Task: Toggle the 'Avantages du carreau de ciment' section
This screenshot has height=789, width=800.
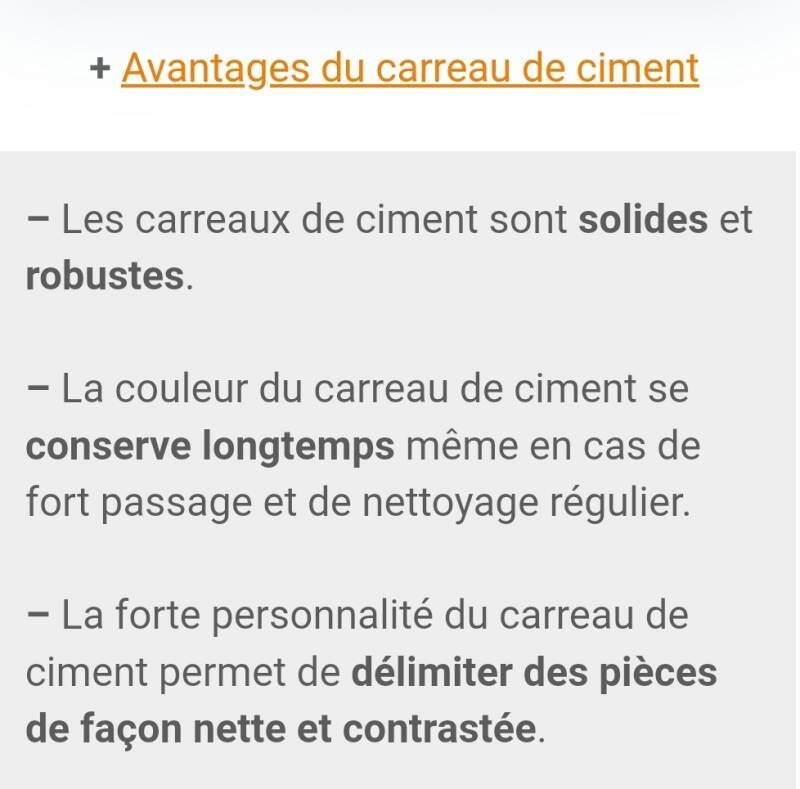Action: [x=409, y=69]
